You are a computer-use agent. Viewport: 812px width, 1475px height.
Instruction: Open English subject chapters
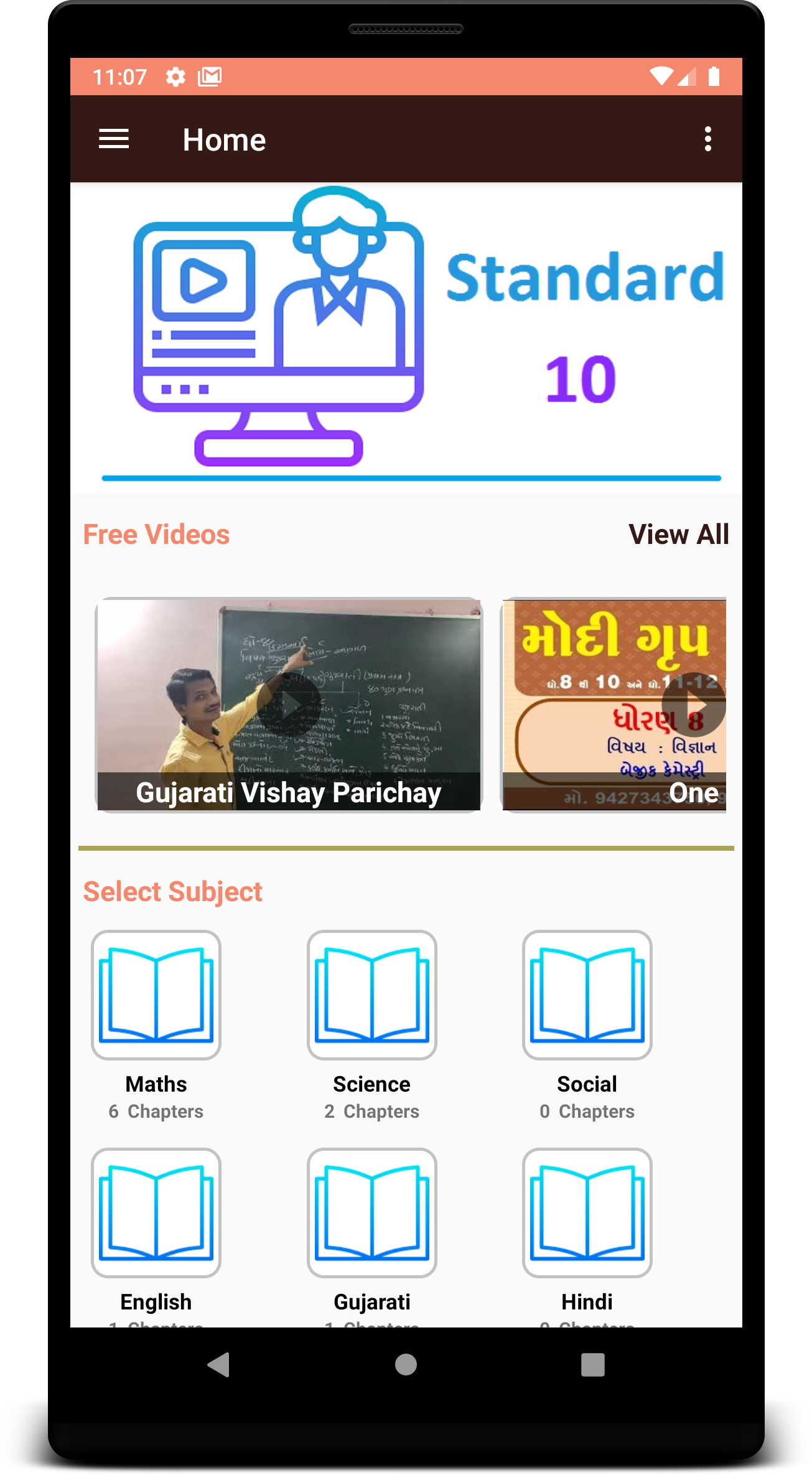click(x=156, y=1213)
